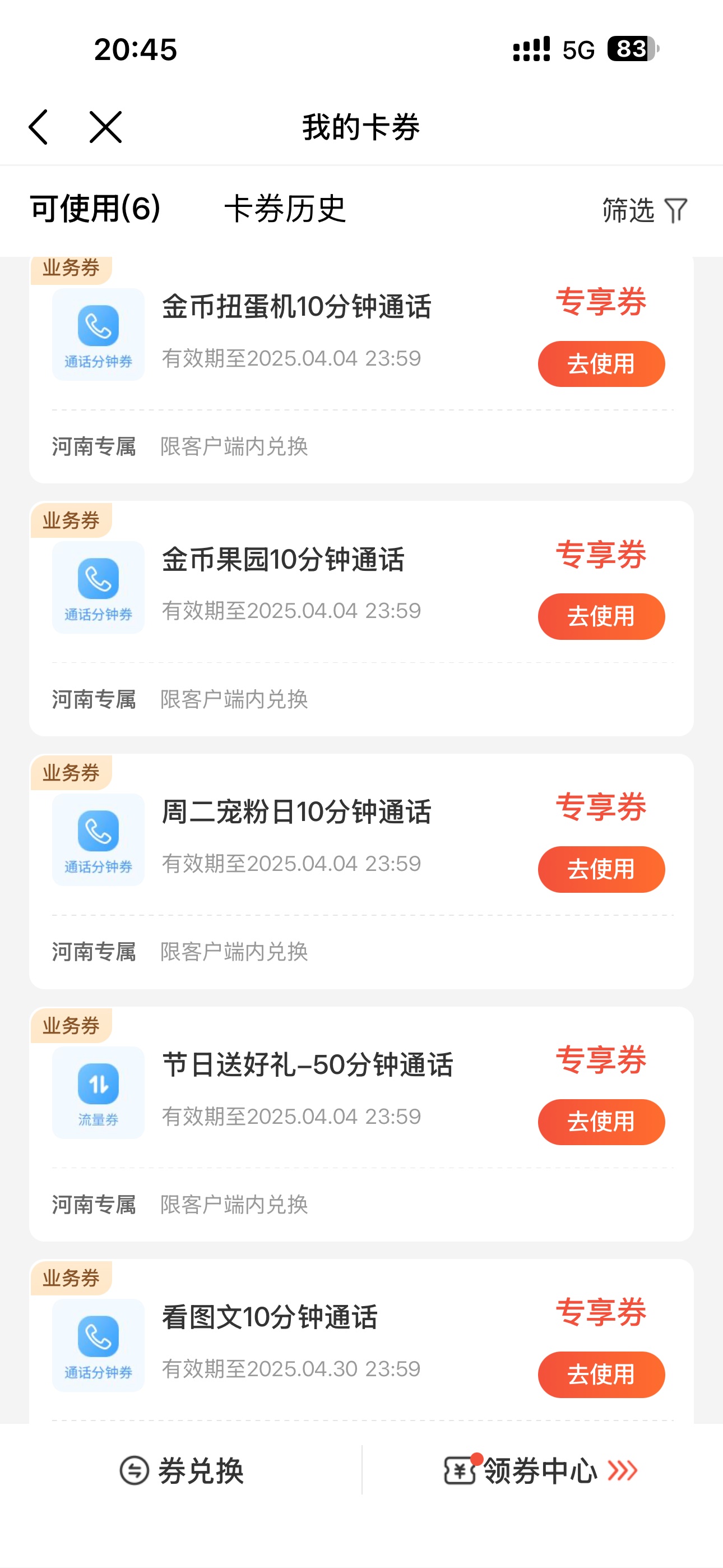This screenshot has height=1568, width=723.
Task: Use the 金币果园10分钟通话 coupon
Action: 601,617
